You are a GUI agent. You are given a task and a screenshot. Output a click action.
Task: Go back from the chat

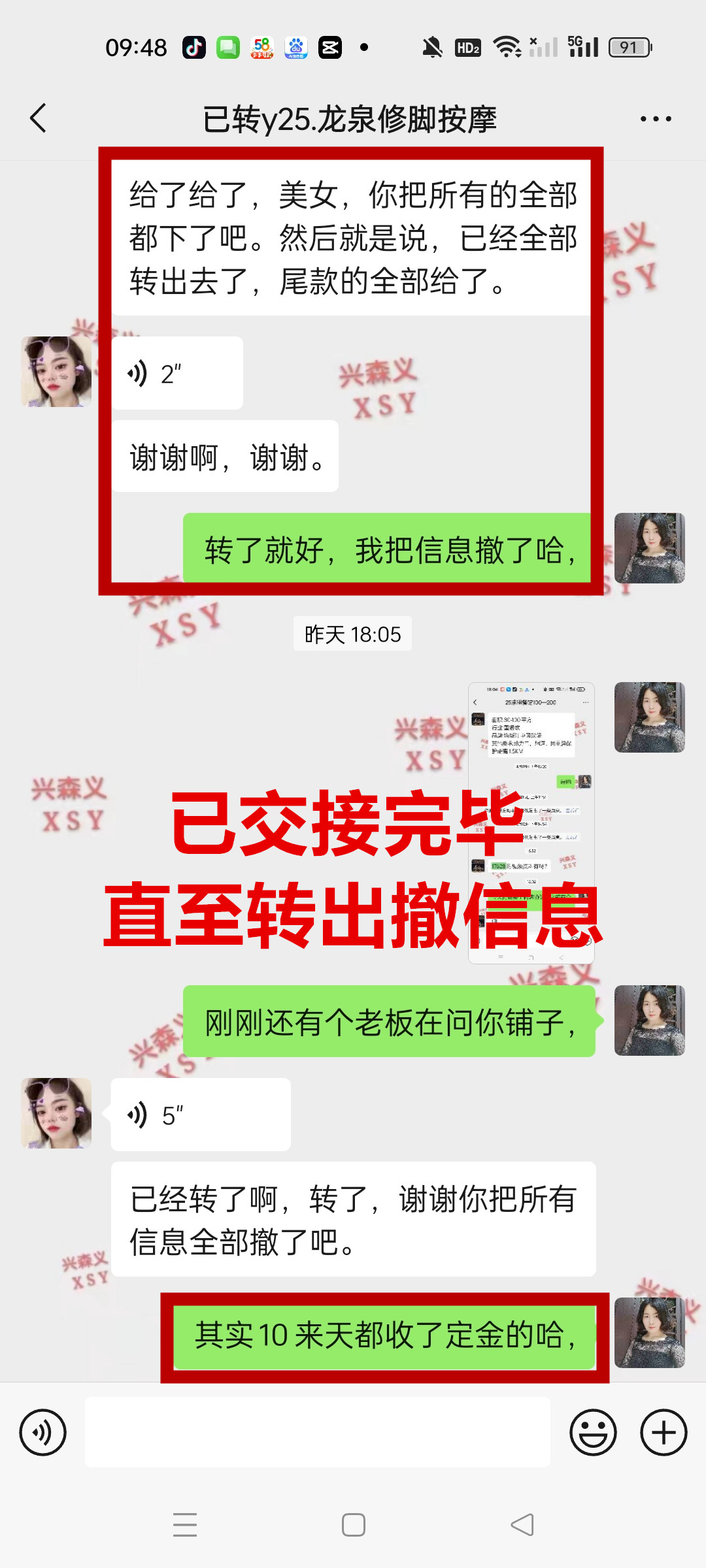pos(39,118)
